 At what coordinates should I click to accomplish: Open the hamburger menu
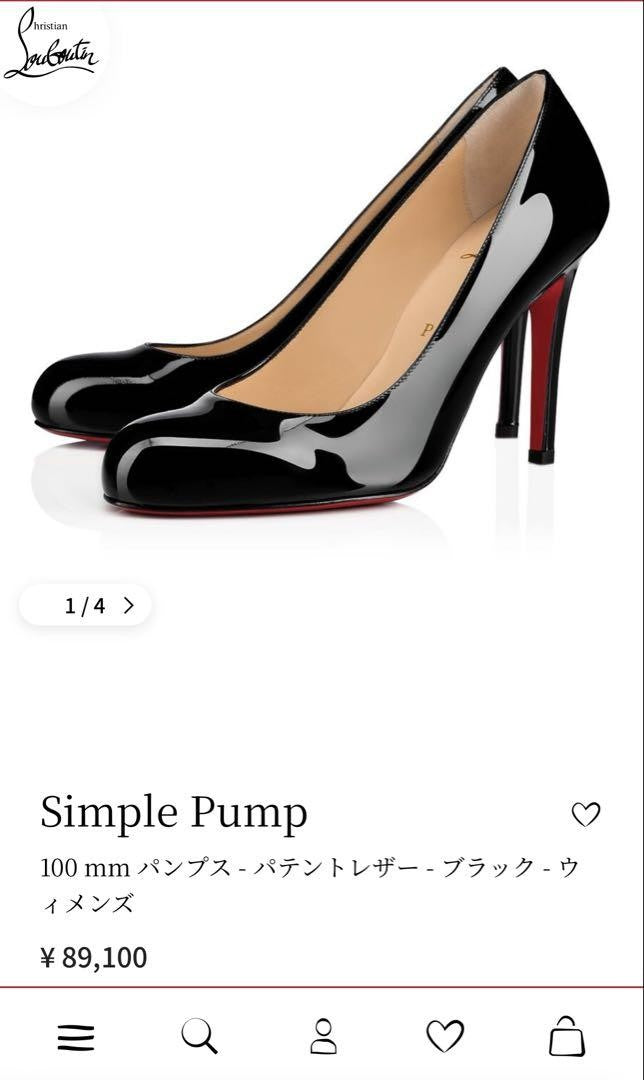[76, 1037]
